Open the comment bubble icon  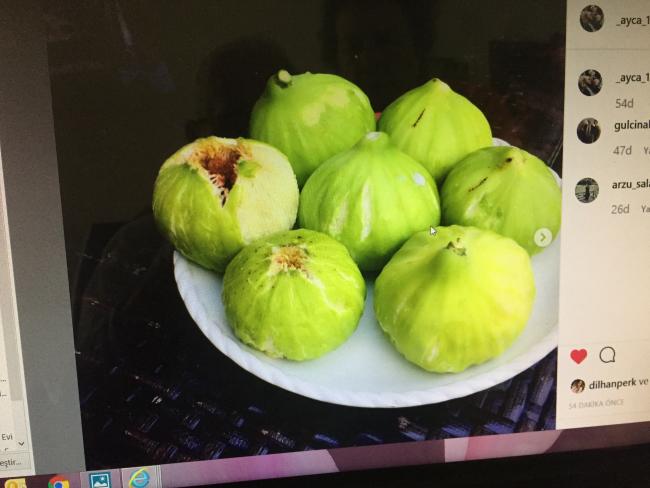[607, 354]
